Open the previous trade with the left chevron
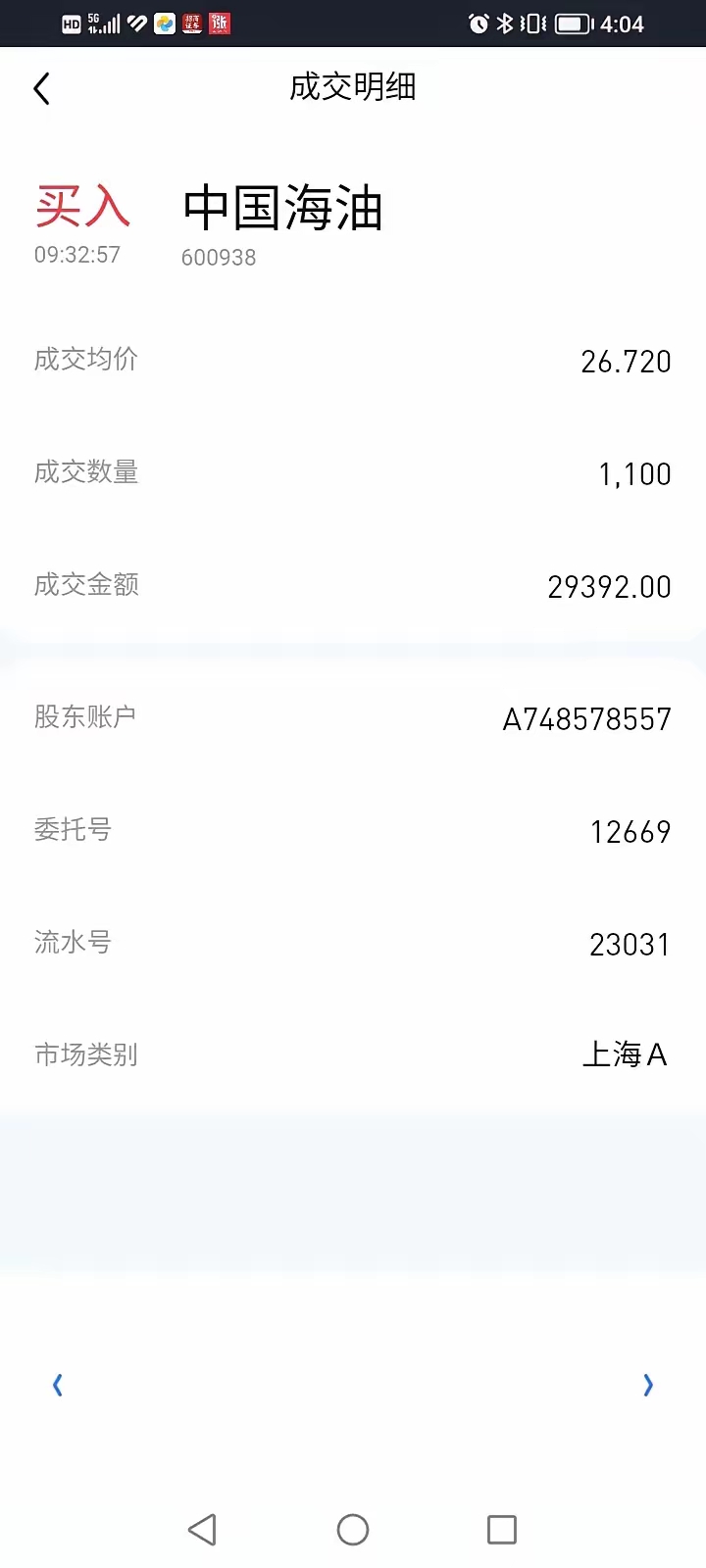The width and height of the screenshot is (706, 1568). click(57, 1385)
